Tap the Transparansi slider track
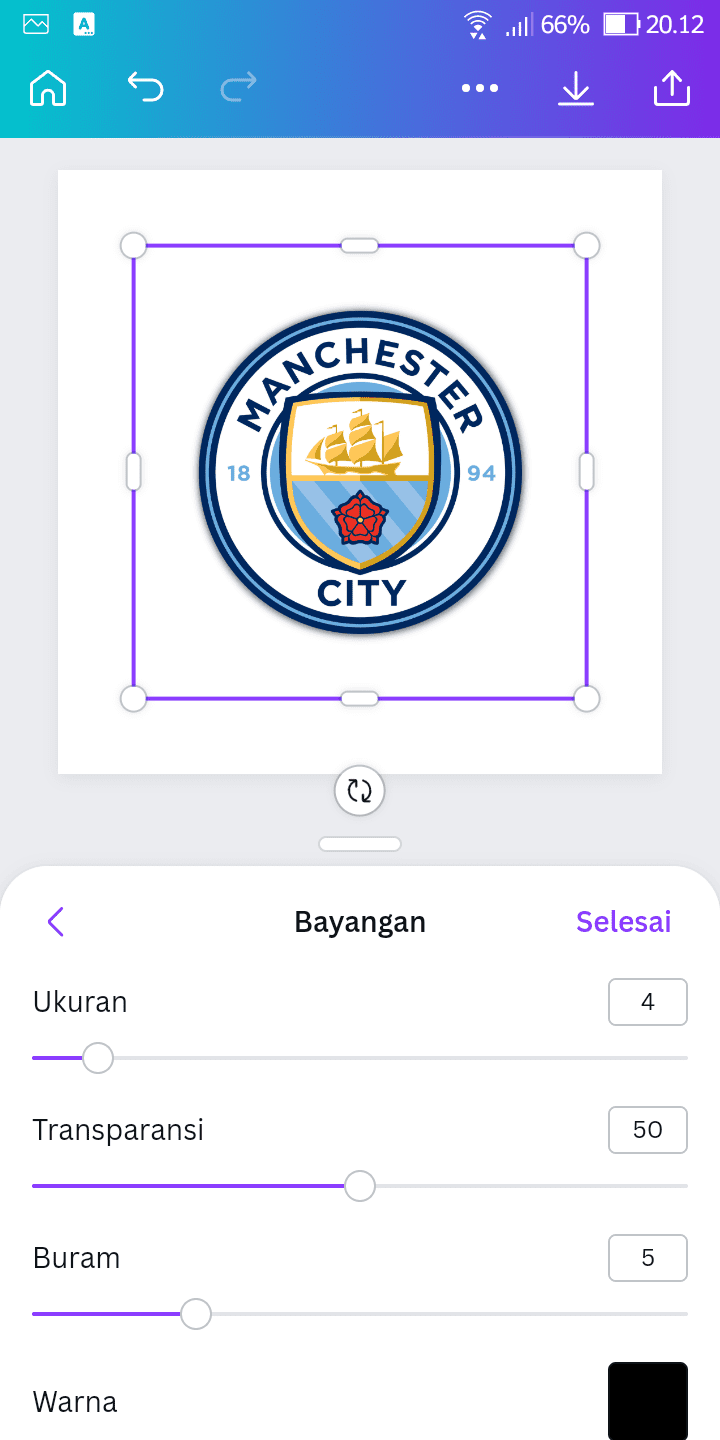This screenshot has width=720, height=1440. 360,1186
